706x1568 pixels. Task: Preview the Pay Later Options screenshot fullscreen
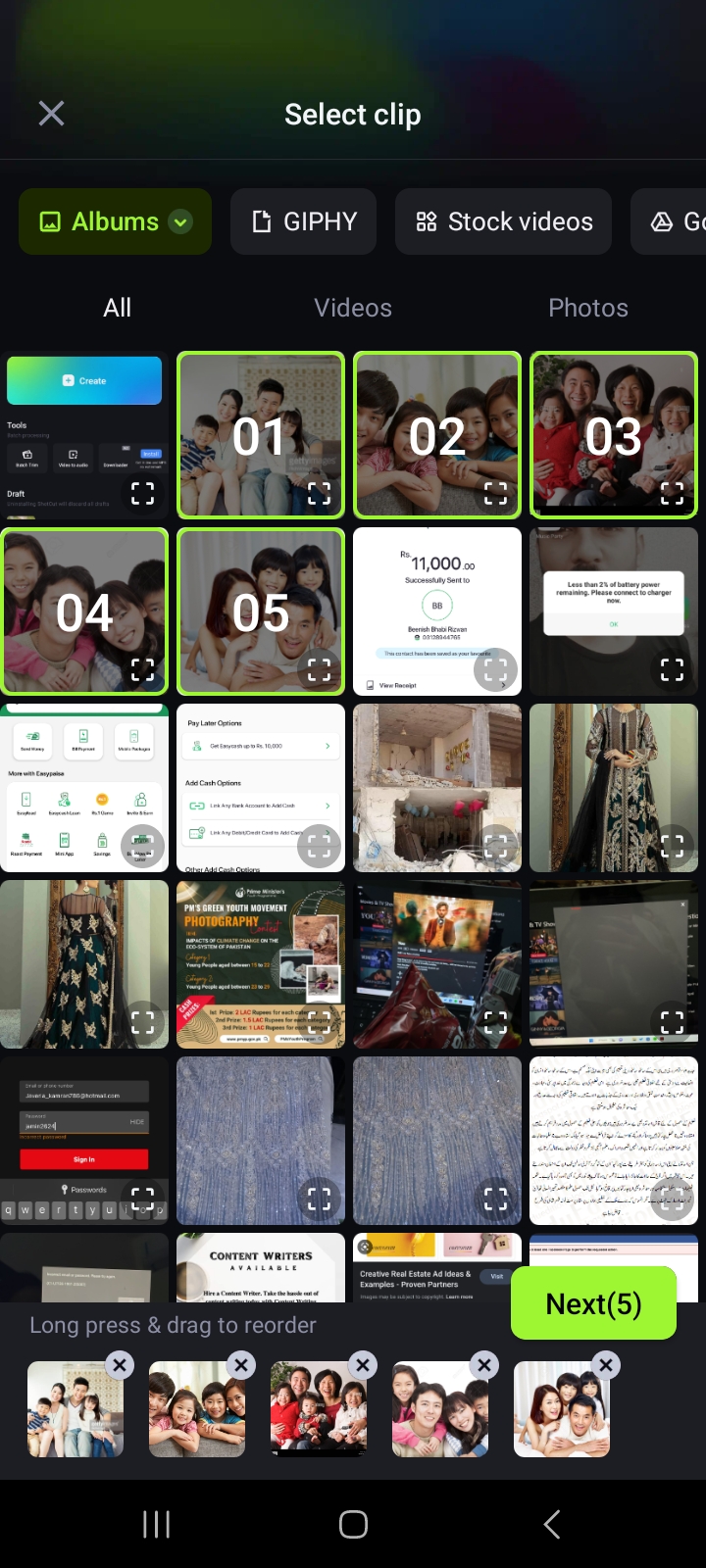[x=319, y=846]
